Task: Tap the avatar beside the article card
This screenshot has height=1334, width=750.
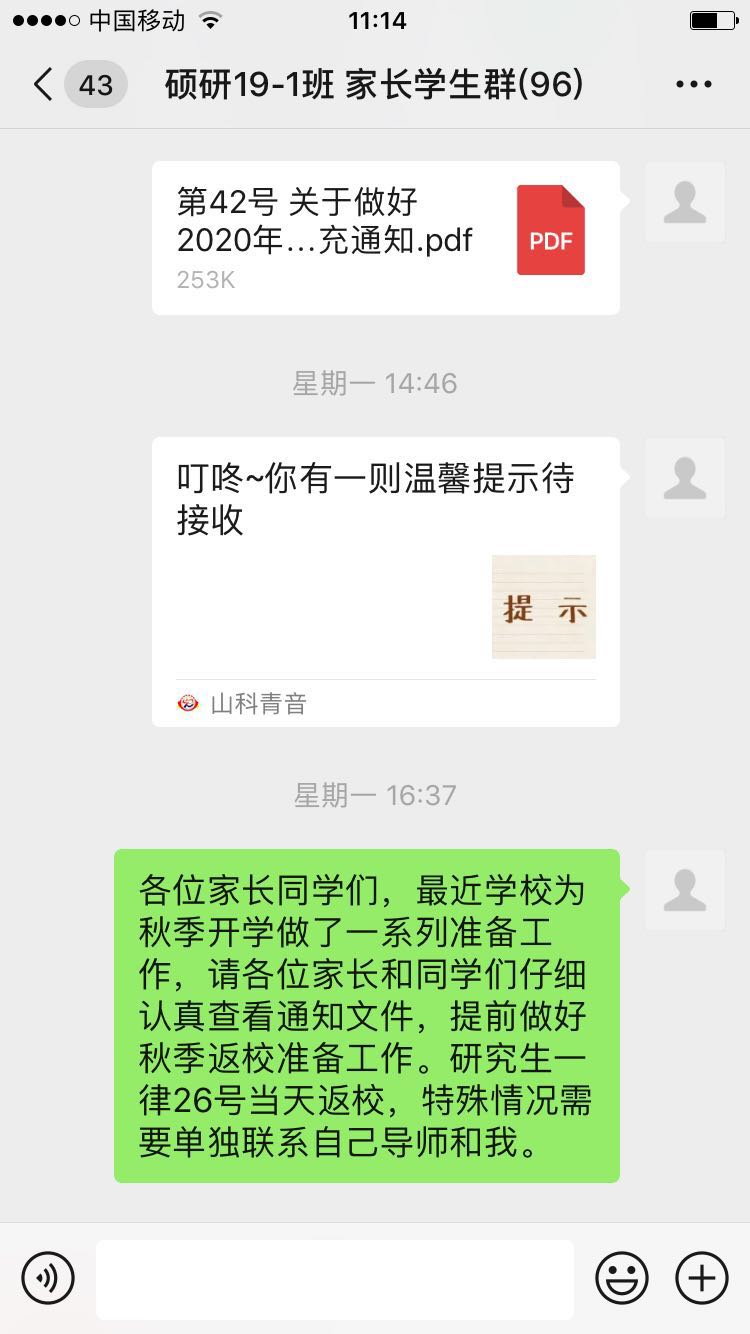Action: tap(685, 478)
